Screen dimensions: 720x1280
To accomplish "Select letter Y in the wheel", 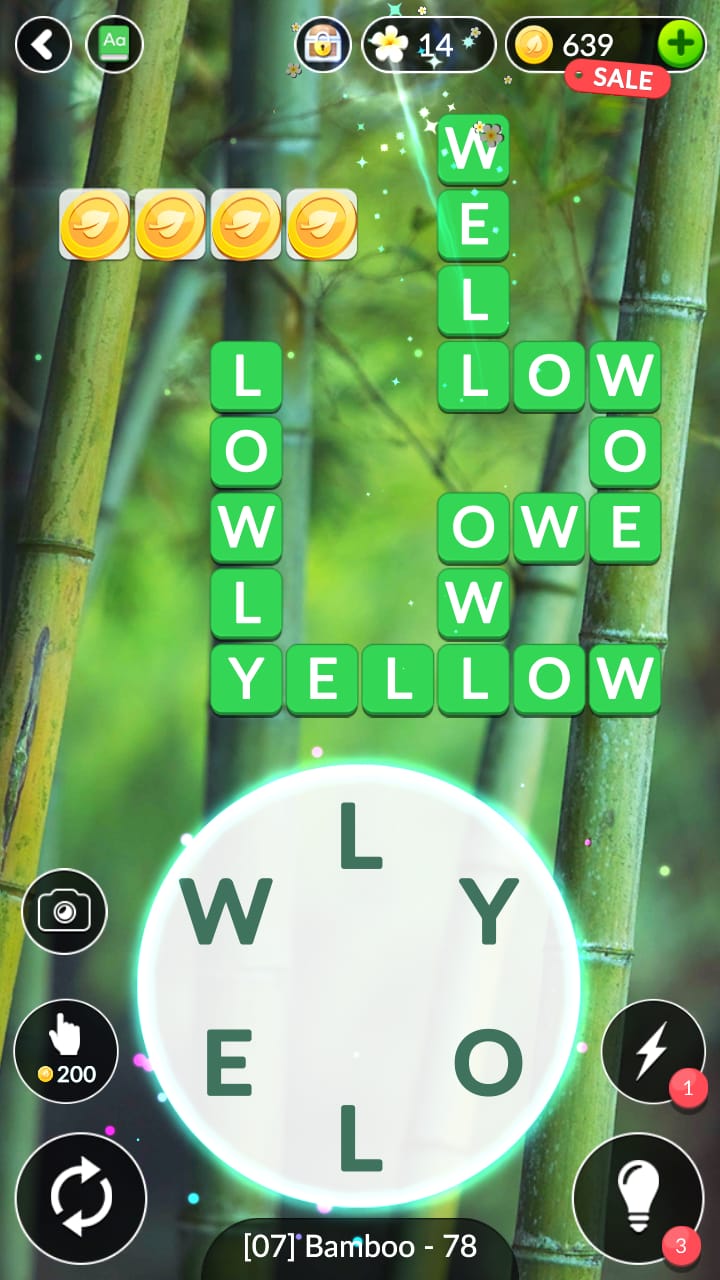I will tap(492, 911).
